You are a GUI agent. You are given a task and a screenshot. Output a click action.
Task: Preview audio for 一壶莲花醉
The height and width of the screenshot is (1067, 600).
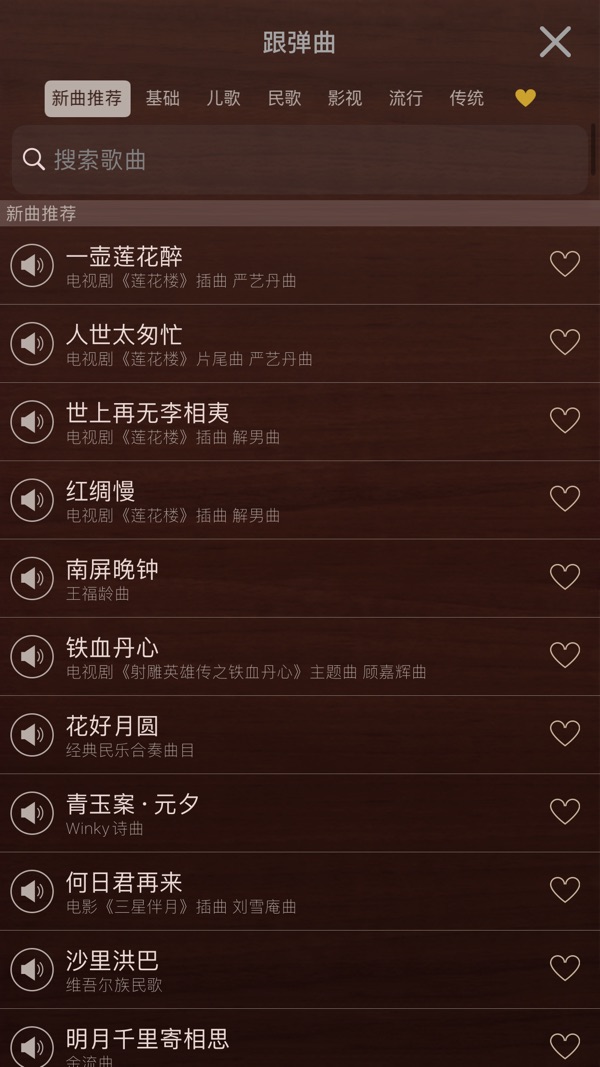(32, 265)
